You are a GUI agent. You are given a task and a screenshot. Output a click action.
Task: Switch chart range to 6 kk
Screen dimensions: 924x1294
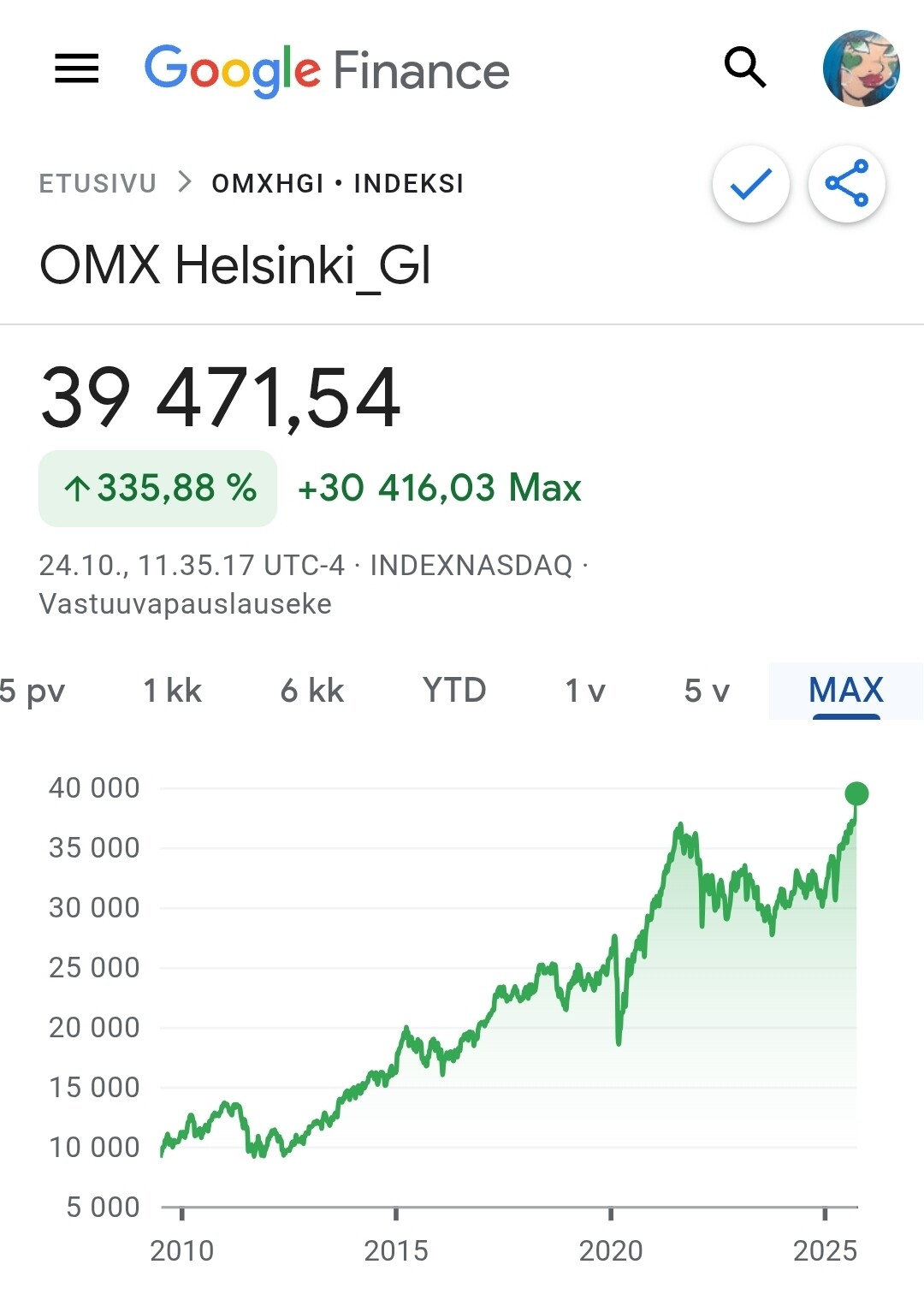pyautogui.click(x=312, y=691)
